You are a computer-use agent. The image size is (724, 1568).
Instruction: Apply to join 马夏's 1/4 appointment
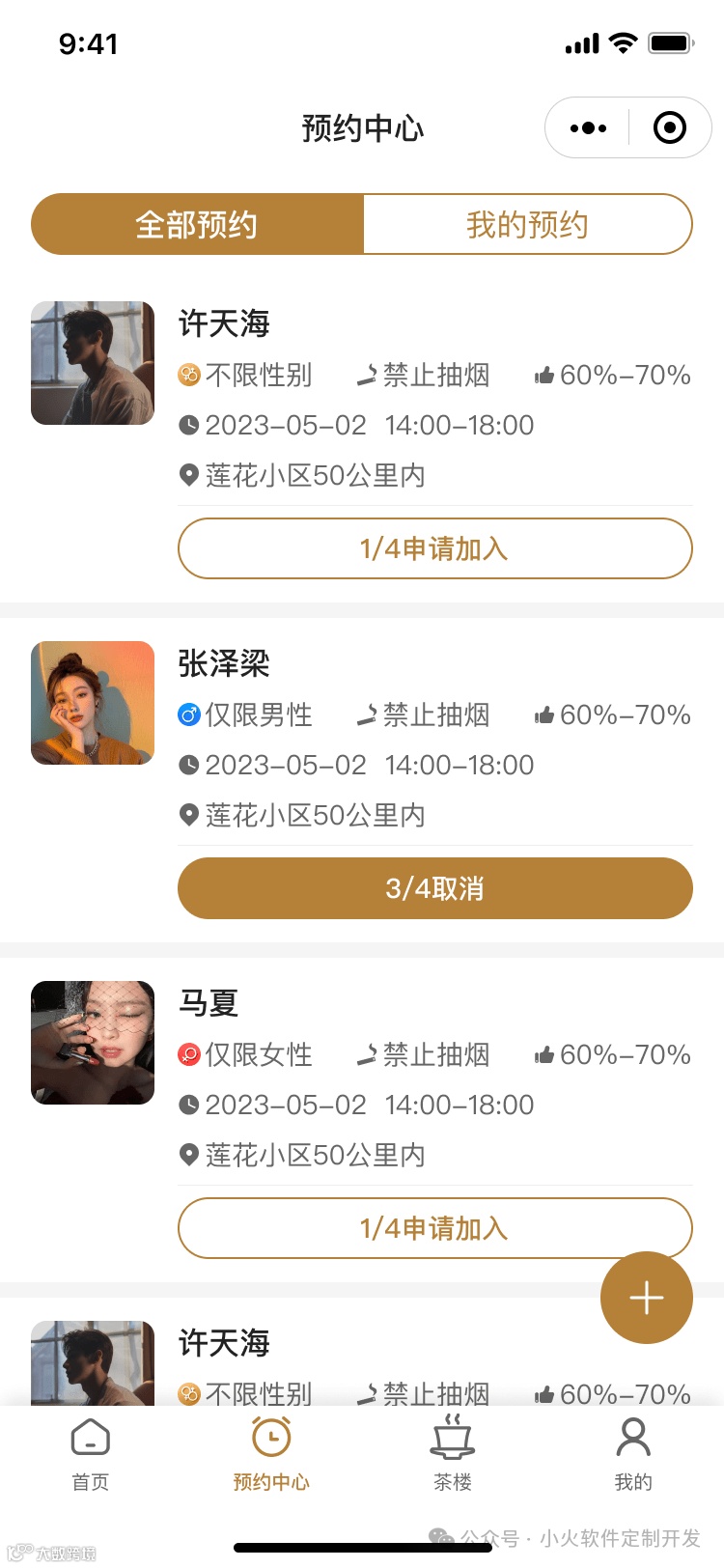[434, 1228]
